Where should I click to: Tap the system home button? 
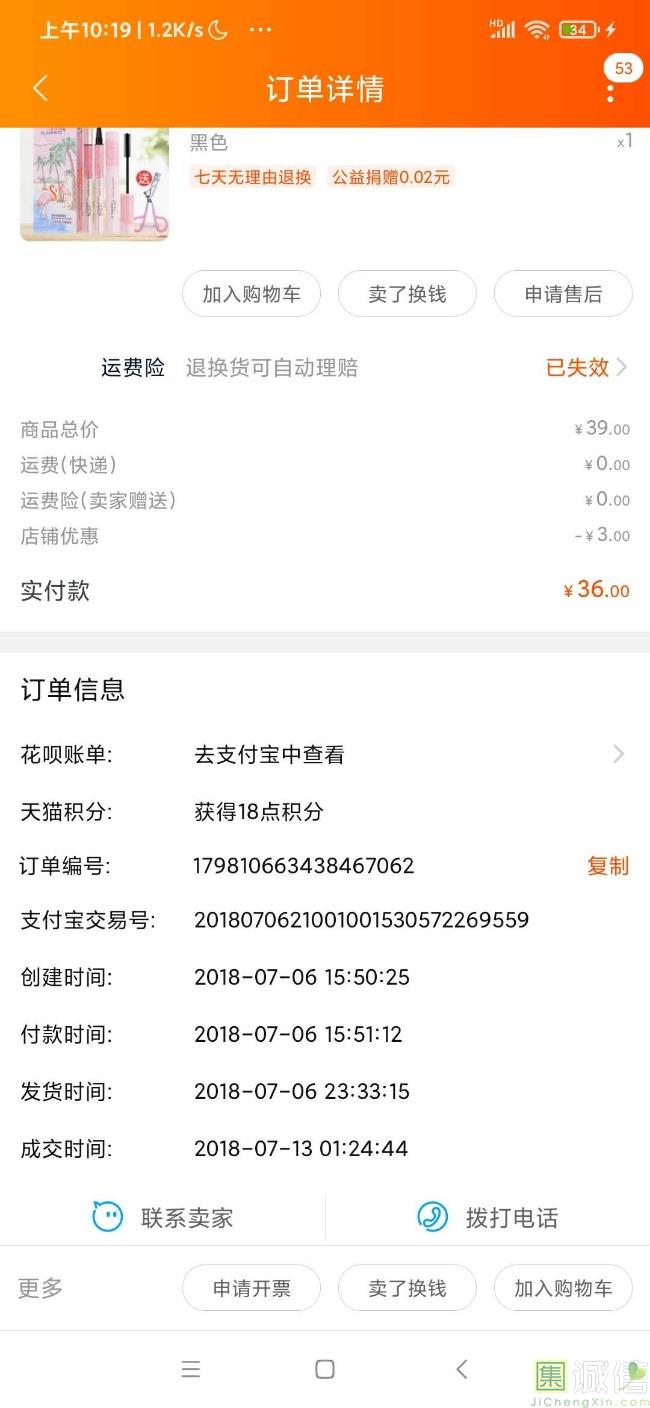click(x=325, y=1369)
